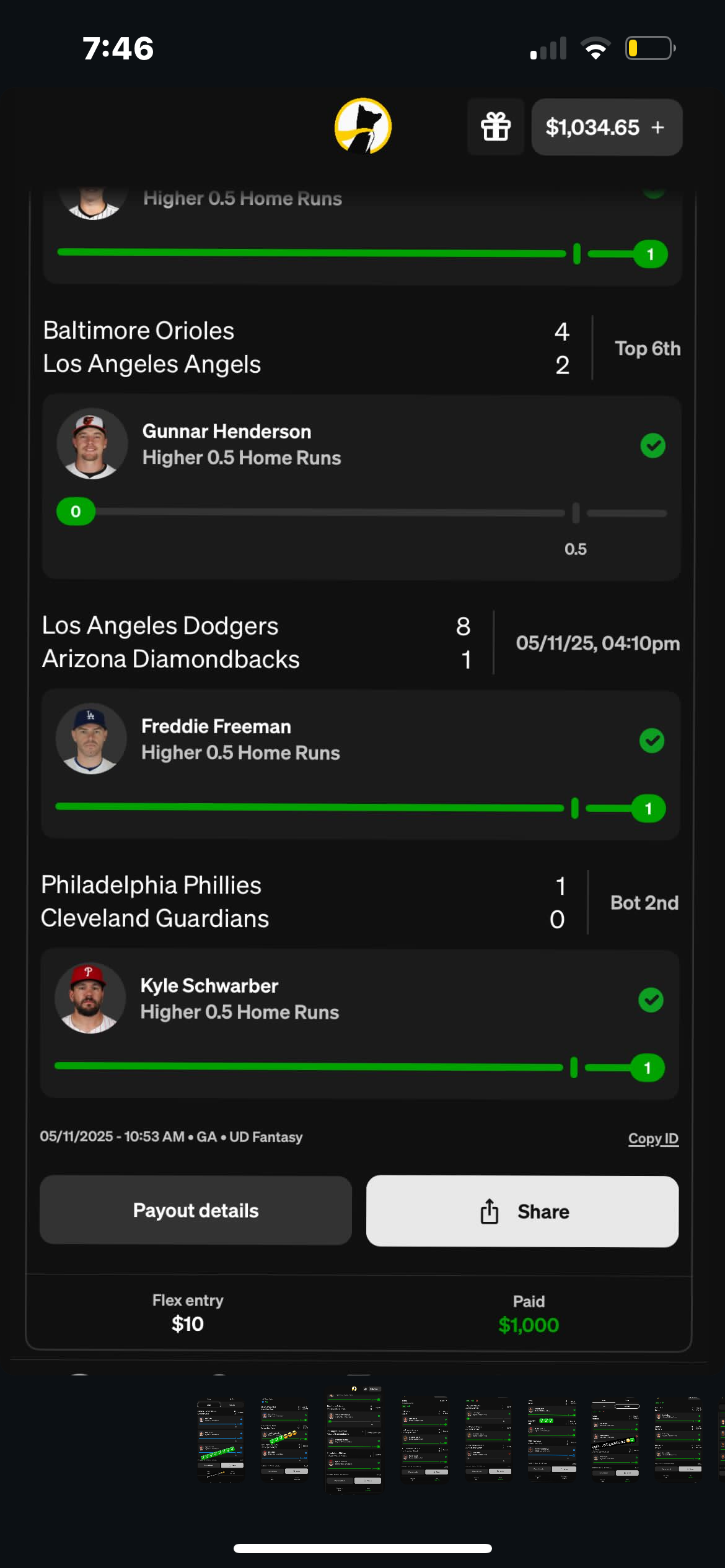This screenshot has width=725, height=1568.
Task: Tap the Copy ID link
Action: [x=653, y=1138]
